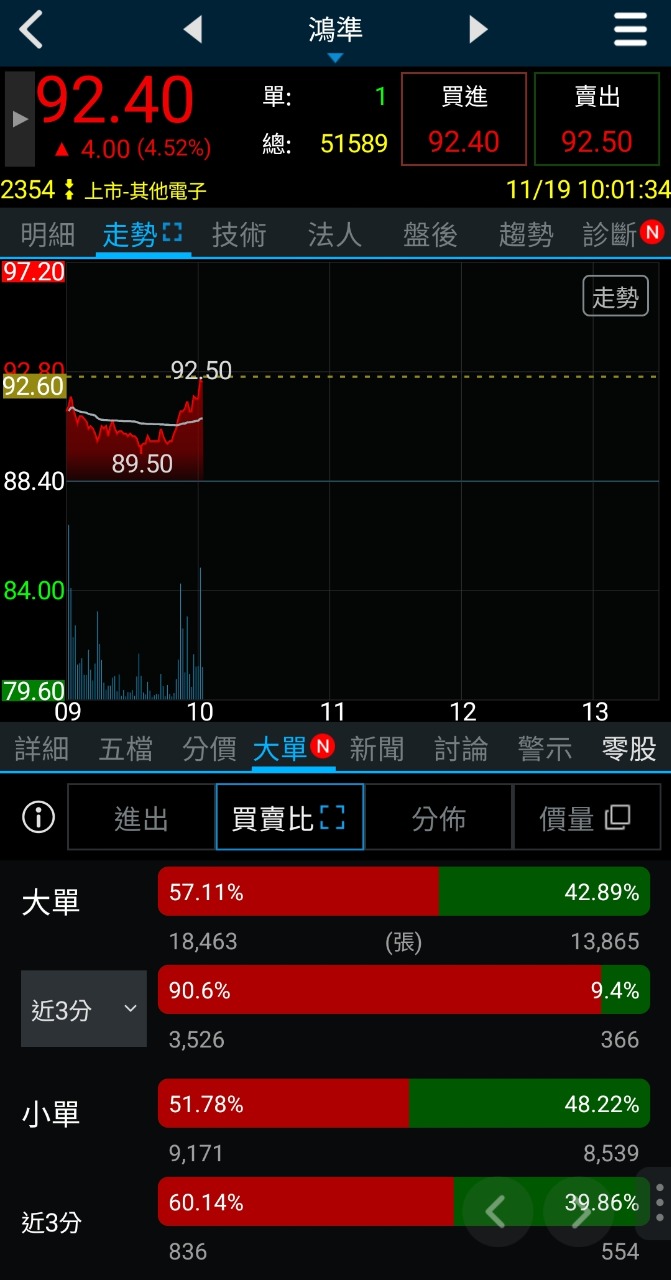Viewport: 671px width, 1280px height.
Task: Switch to the 盤後 tab
Action: (430, 235)
